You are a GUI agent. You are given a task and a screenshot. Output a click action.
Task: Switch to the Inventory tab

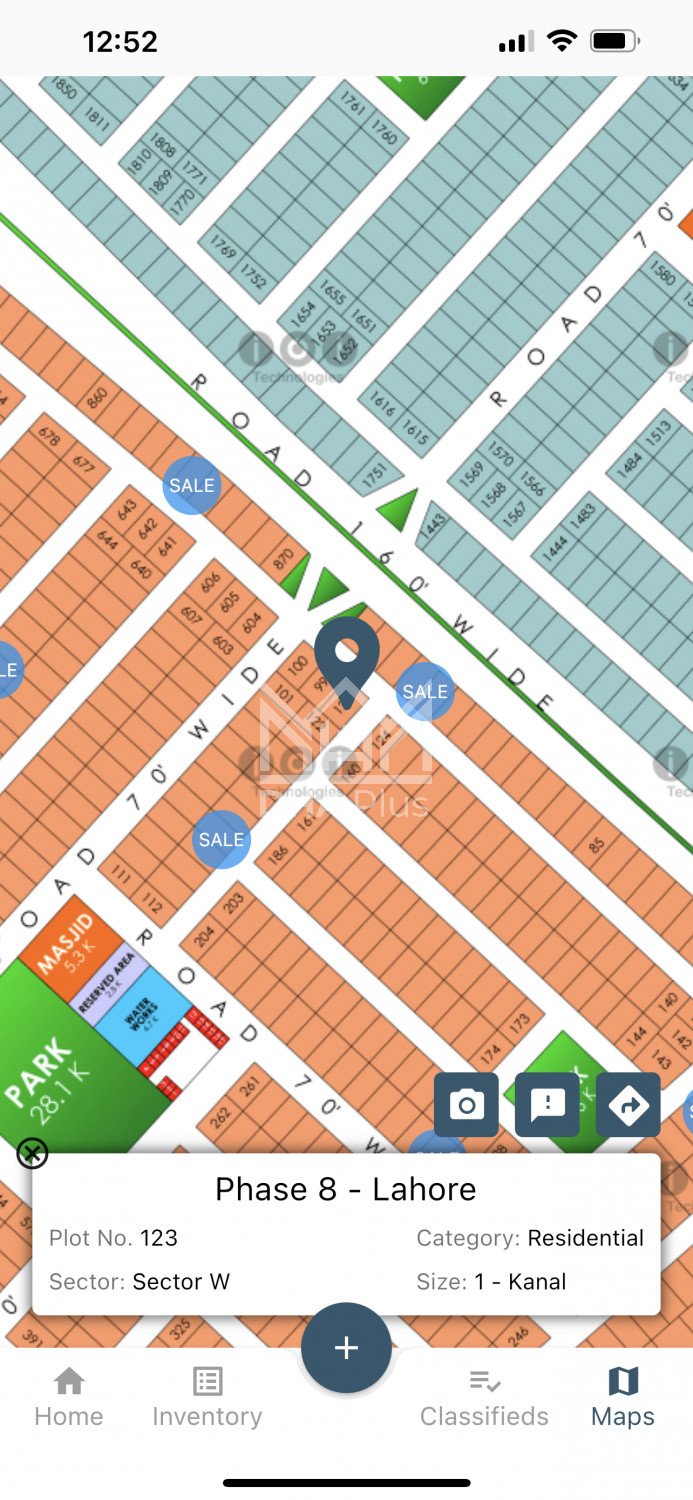207,1398
